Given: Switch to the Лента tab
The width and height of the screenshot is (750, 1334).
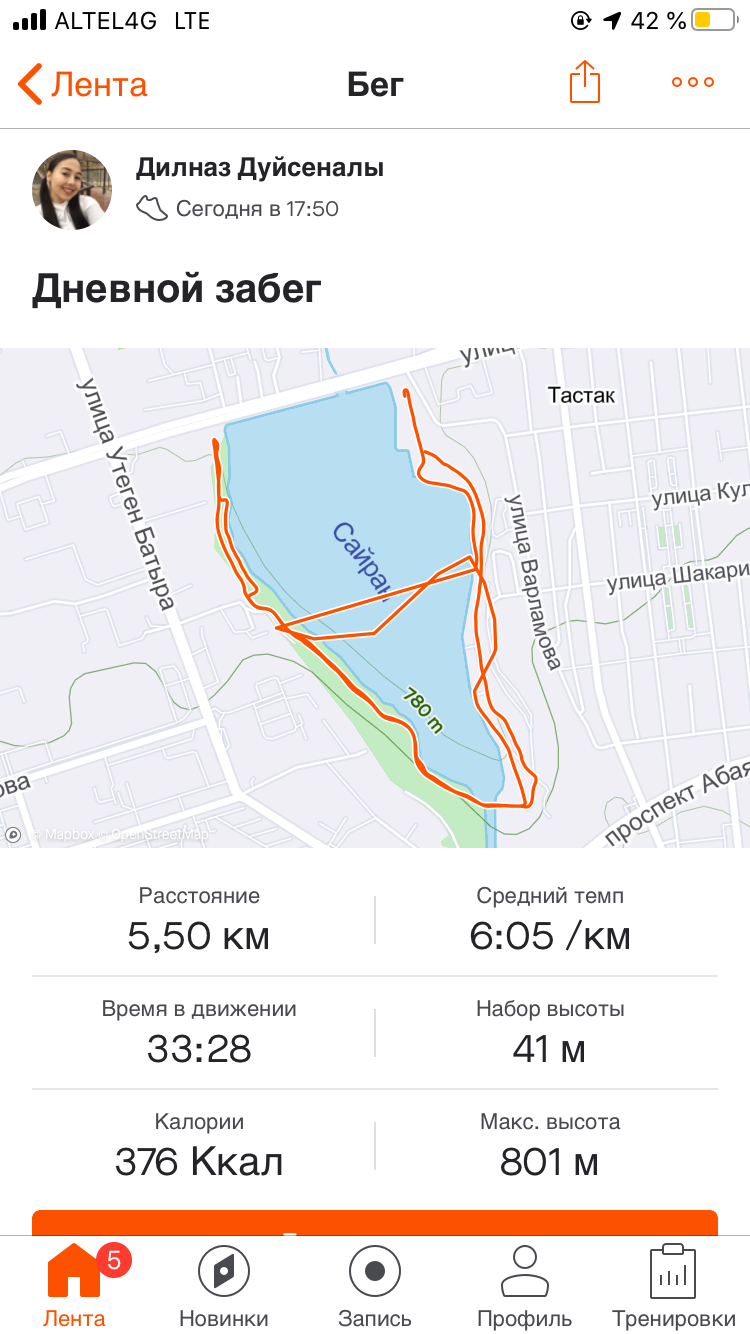Looking at the screenshot, I should (75, 1286).
